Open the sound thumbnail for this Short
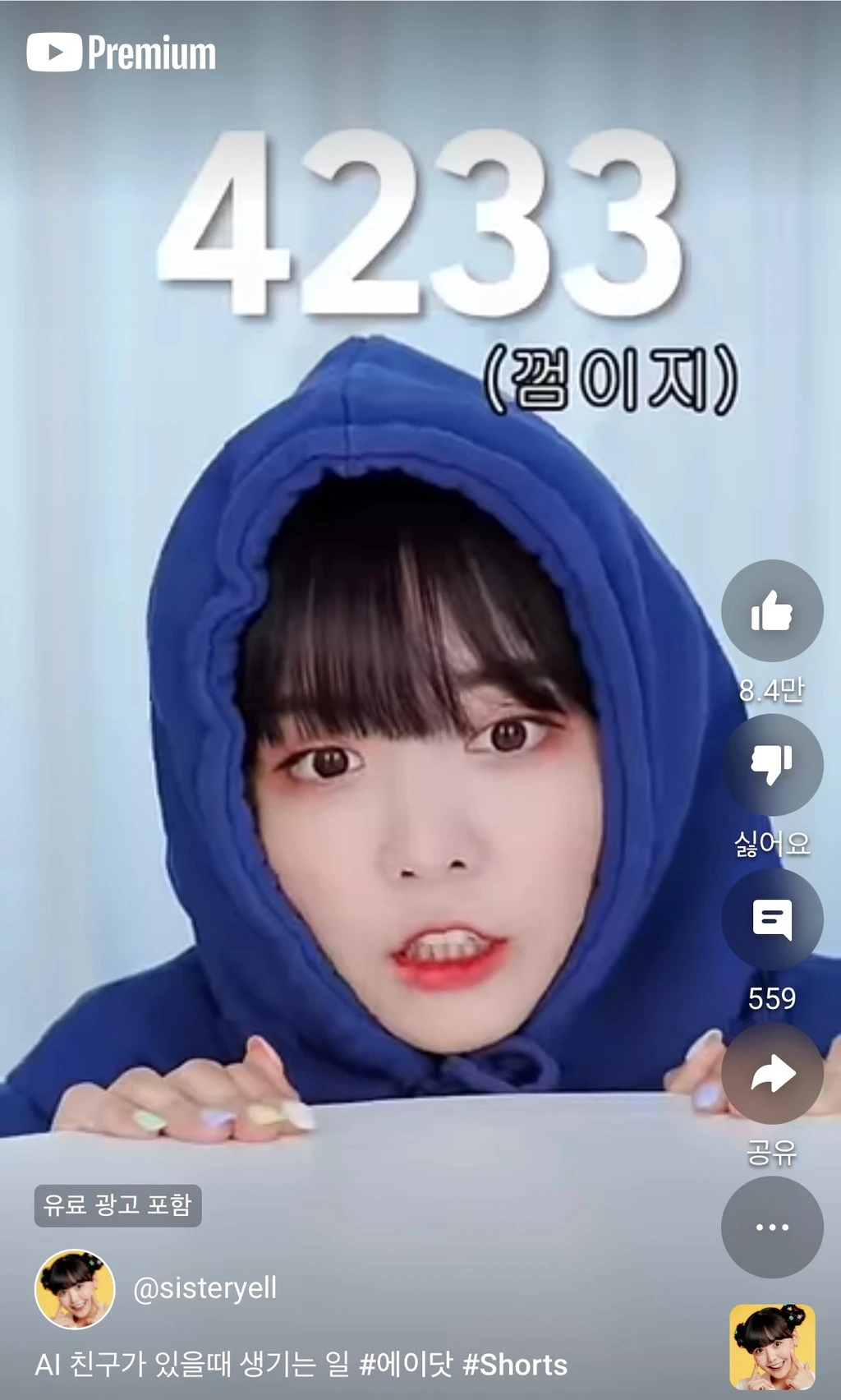This screenshot has width=841, height=1400. pyautogui.click(x=772, y=1347)
